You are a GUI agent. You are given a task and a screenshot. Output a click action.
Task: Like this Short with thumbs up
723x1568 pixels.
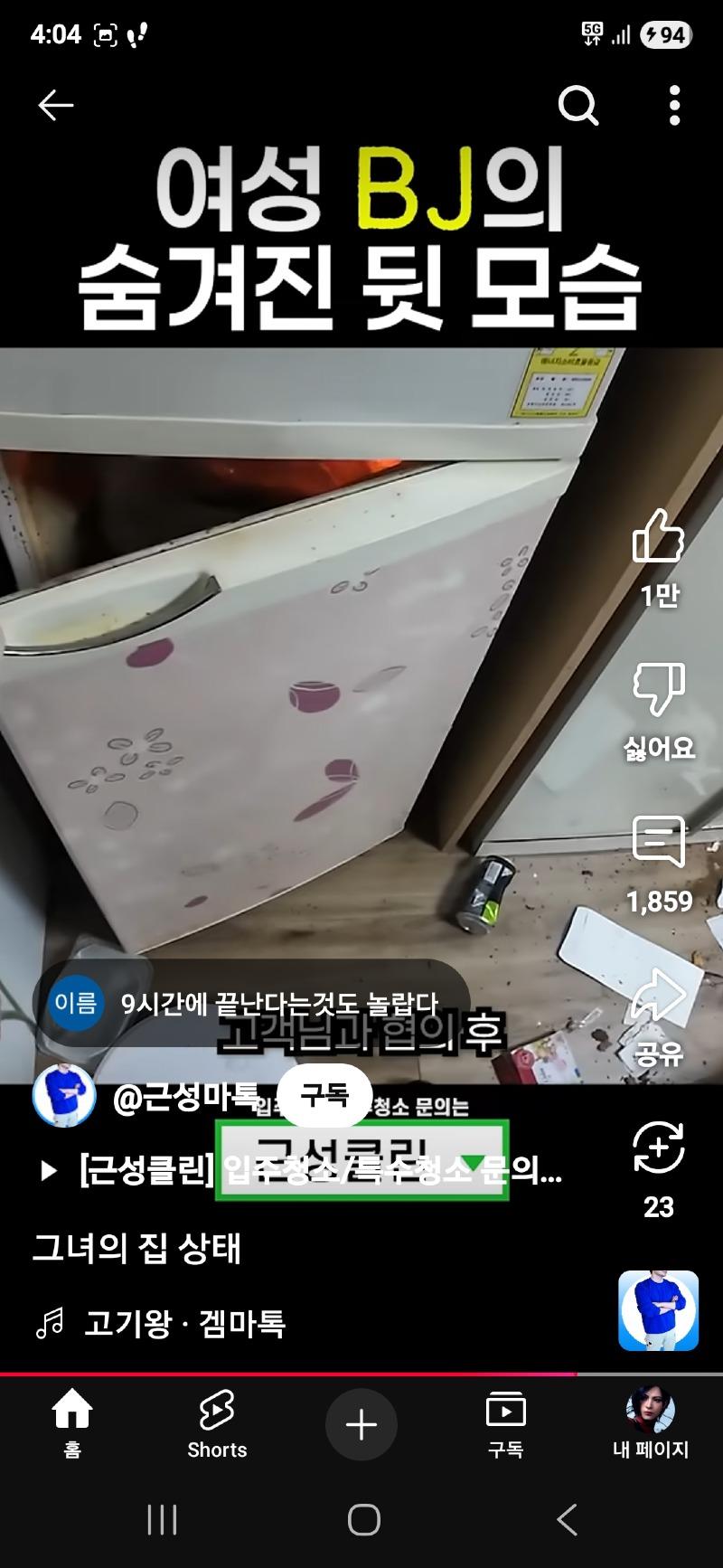click(x=658, y=537)
